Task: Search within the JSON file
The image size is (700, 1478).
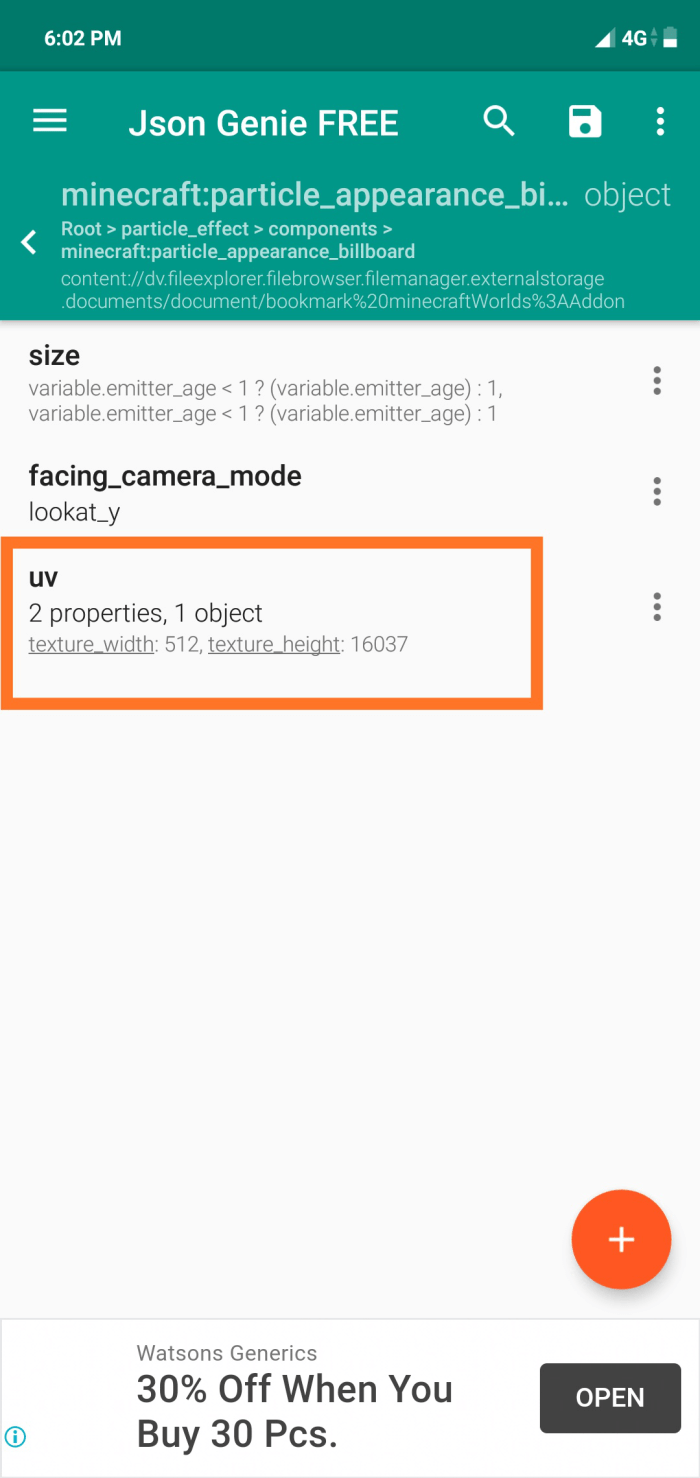Action: (x=499, y=122)
